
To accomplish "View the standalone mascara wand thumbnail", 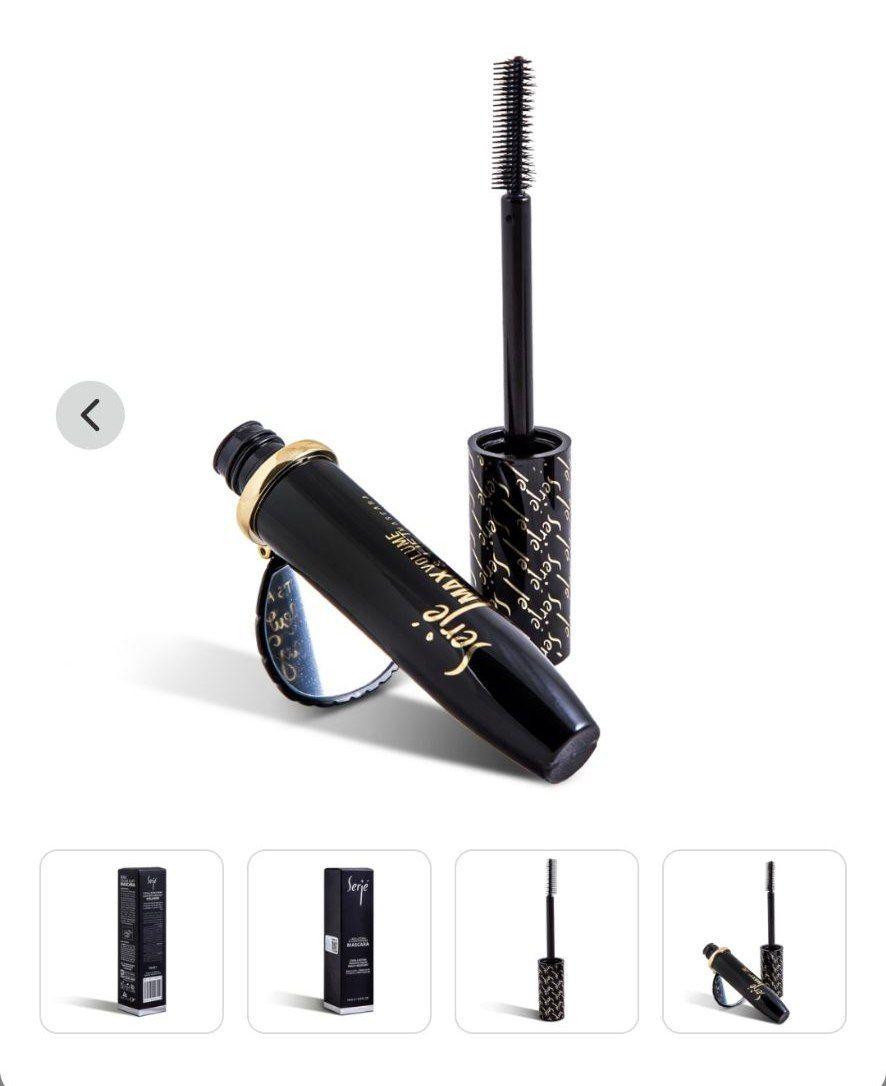I will (547, 941).
